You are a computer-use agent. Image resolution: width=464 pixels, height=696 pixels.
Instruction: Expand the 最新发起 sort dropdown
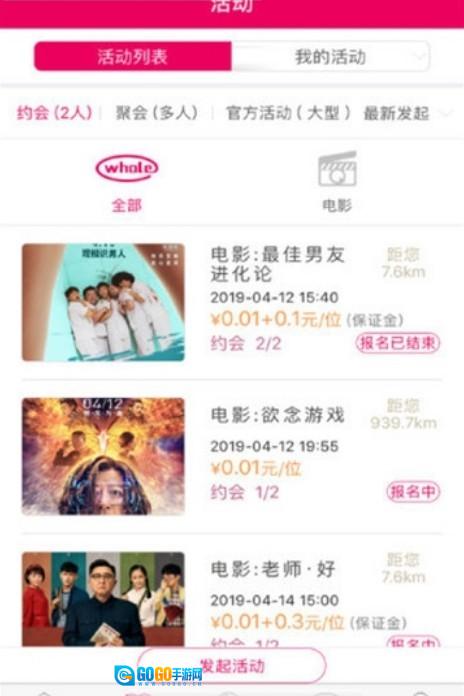[406, 114]
